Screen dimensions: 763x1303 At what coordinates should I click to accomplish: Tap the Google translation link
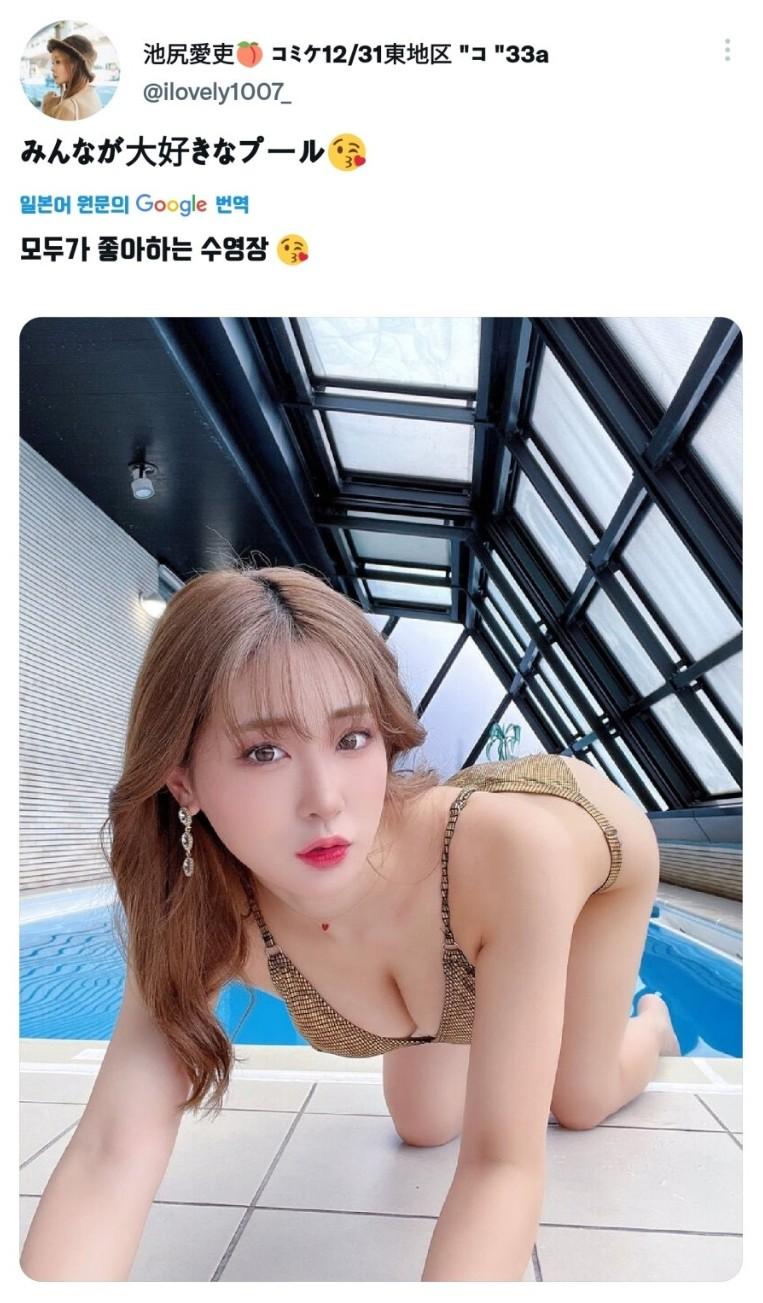[x=134, y=205]
